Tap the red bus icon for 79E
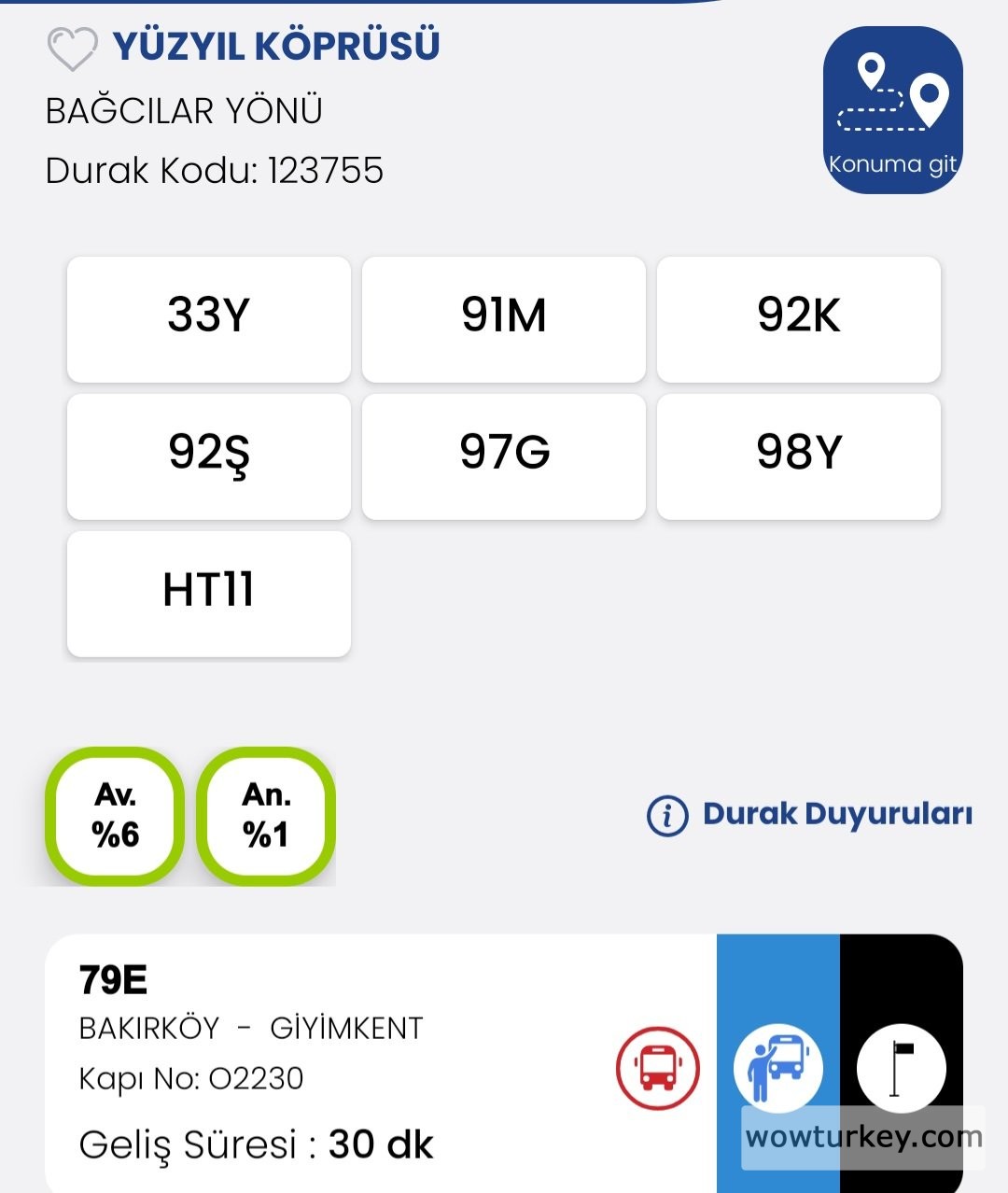The height and width of the screenshot is (1193, 1008). pos(657,1068)
